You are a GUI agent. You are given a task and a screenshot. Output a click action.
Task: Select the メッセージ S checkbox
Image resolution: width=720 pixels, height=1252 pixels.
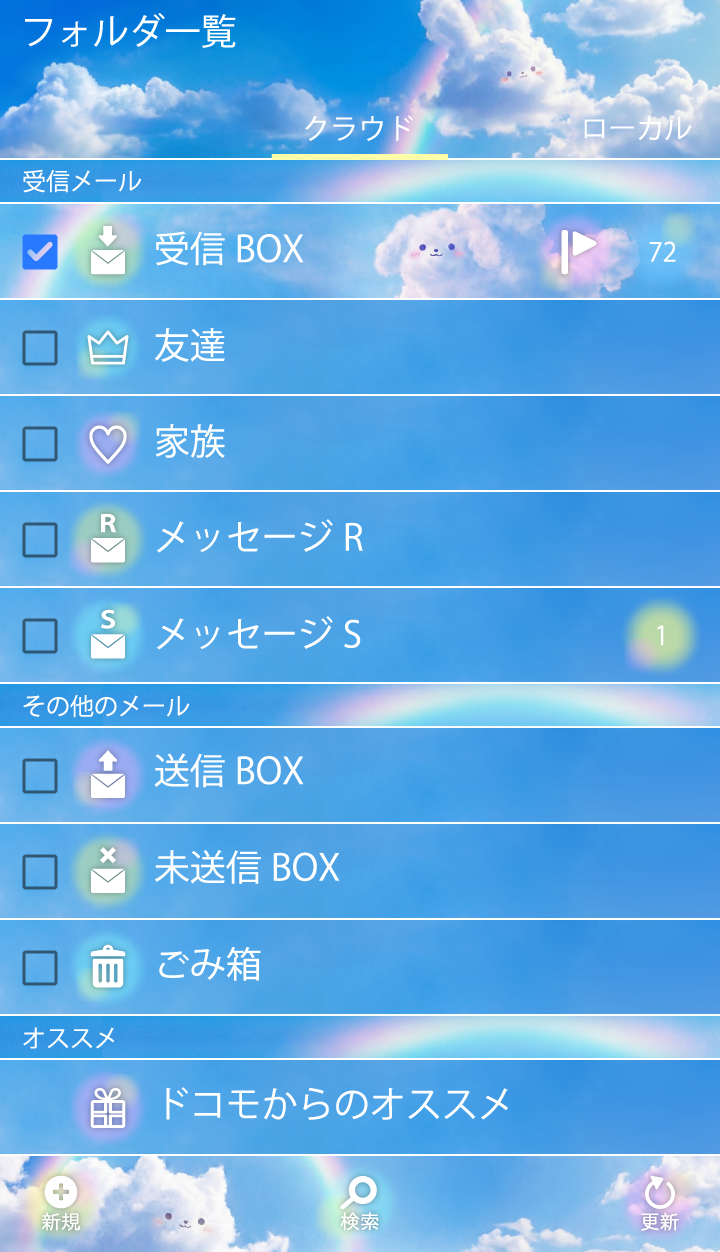click(40, 635)
